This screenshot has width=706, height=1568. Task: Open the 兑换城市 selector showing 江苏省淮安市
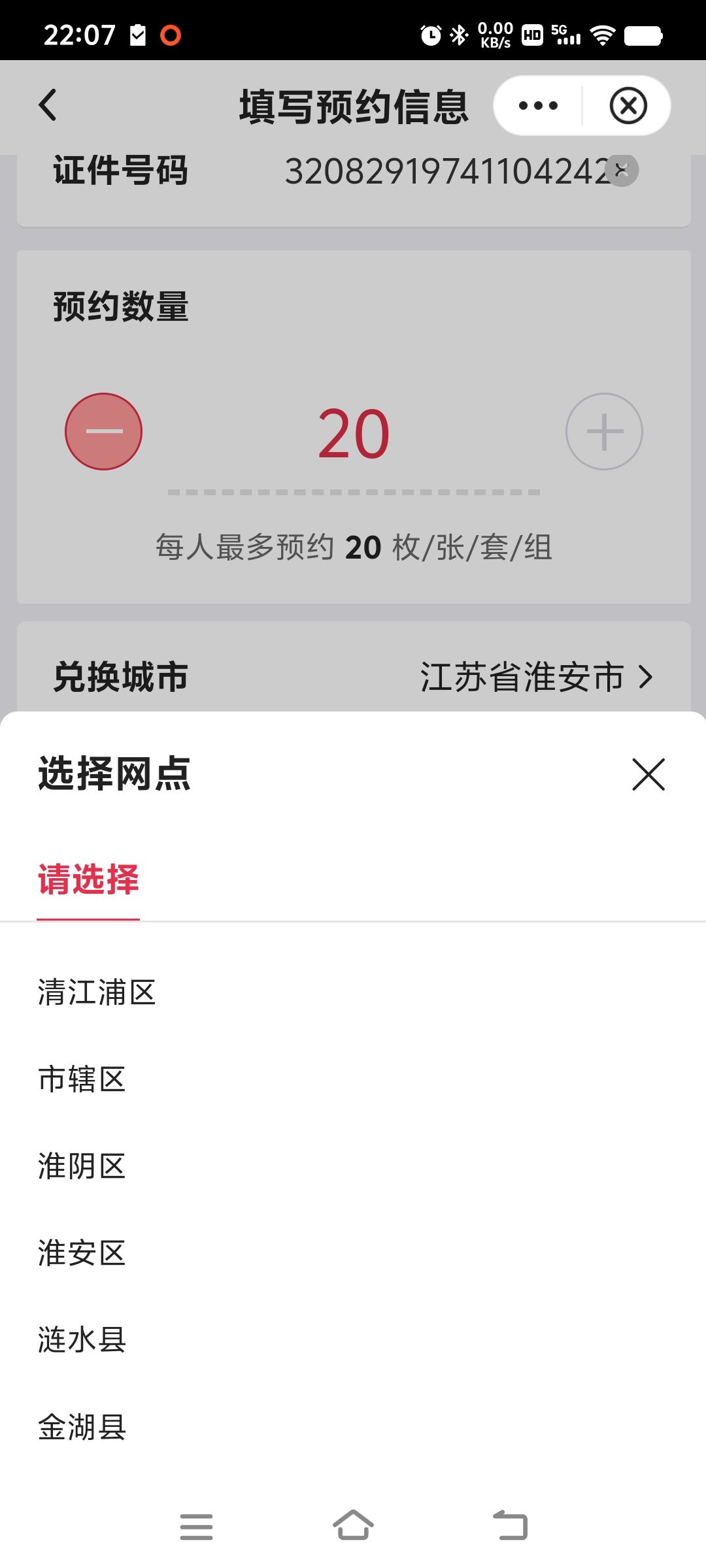[354, 676]
